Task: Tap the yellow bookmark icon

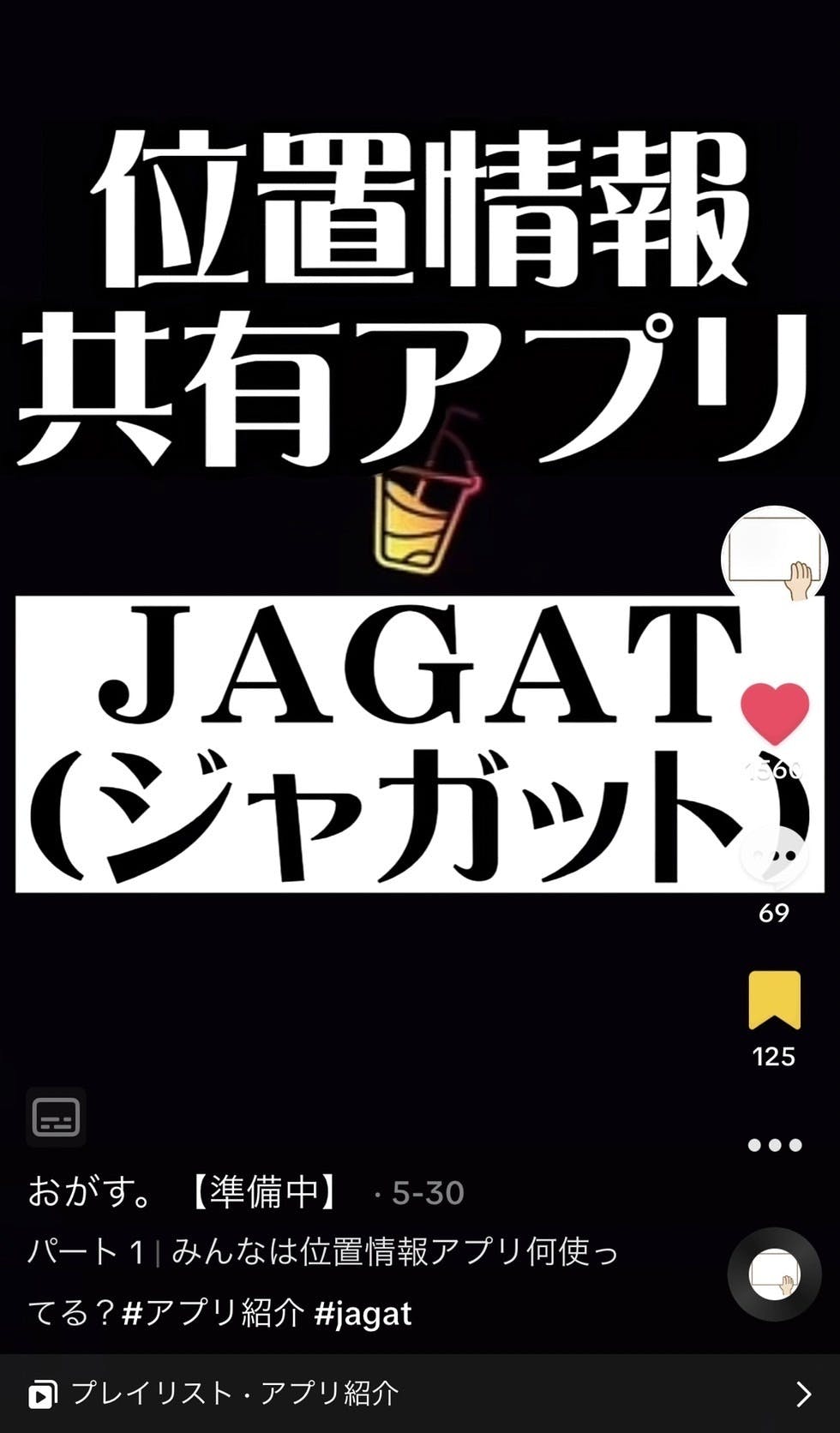Action: pos(774,999)
